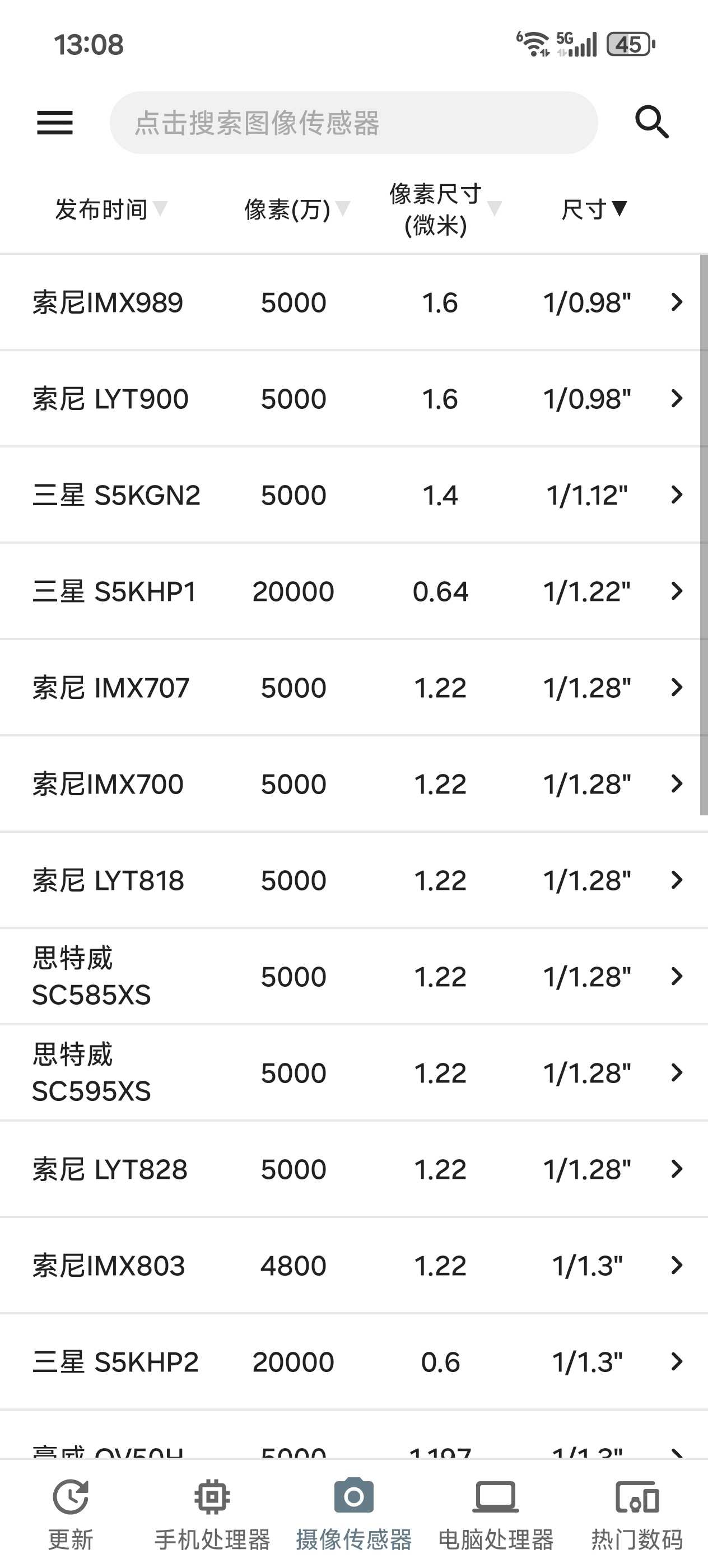708x1568 pixels.
Task: Sort by 像素尺寸(微米) column
Action: (x=444, y=209)
